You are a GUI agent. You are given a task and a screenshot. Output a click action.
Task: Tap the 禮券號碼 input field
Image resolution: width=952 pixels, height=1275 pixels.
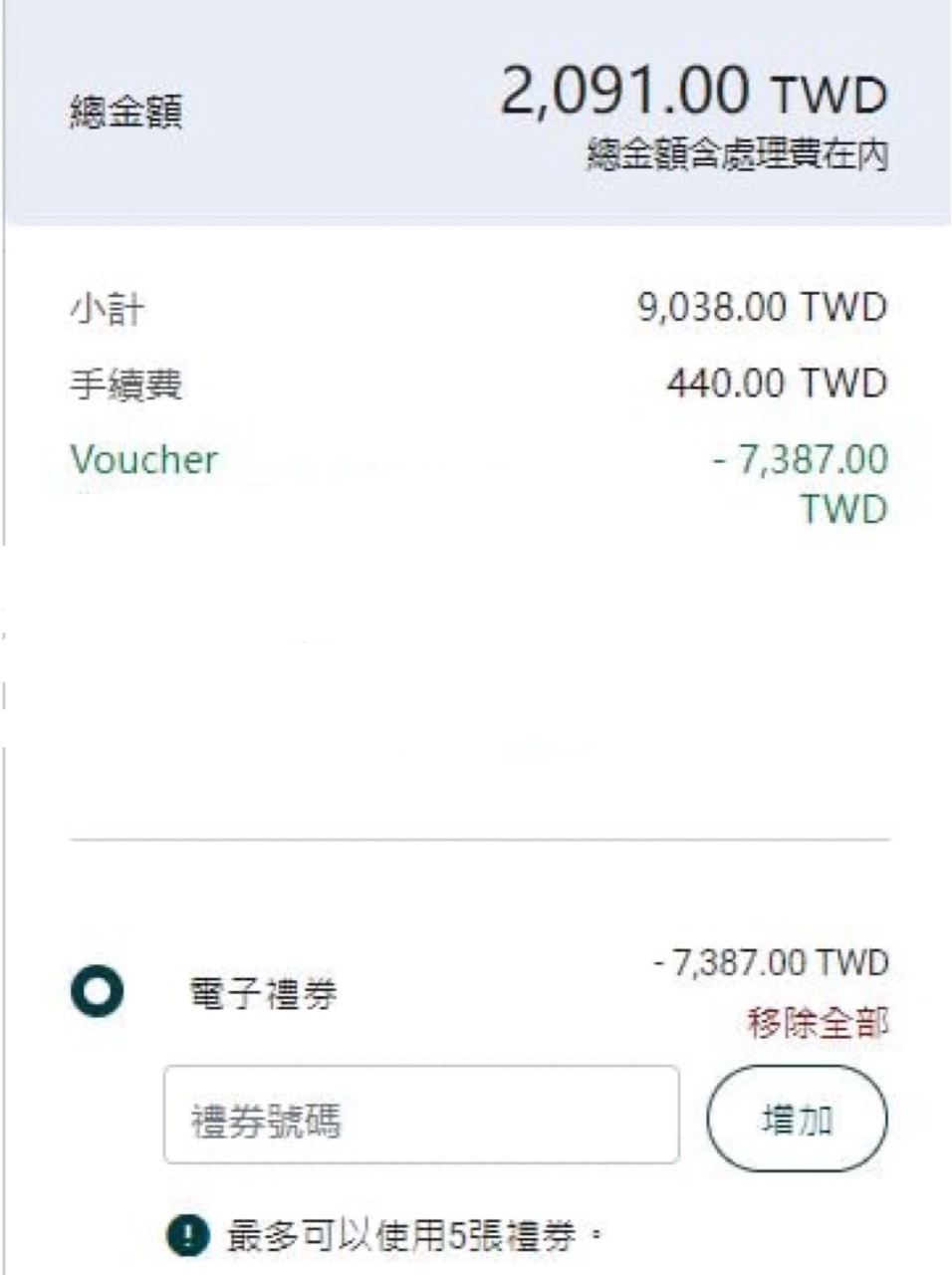point(421,1115)
